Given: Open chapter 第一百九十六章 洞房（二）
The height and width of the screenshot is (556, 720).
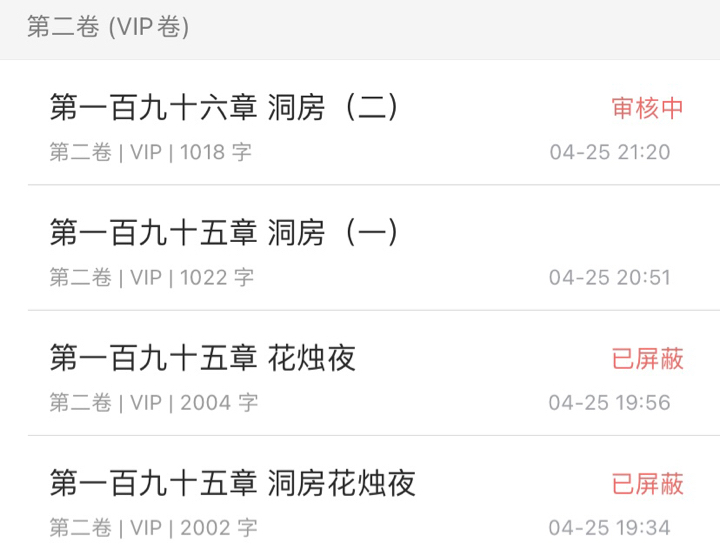Looking at the screenshot, I should [x=226, y=108].
